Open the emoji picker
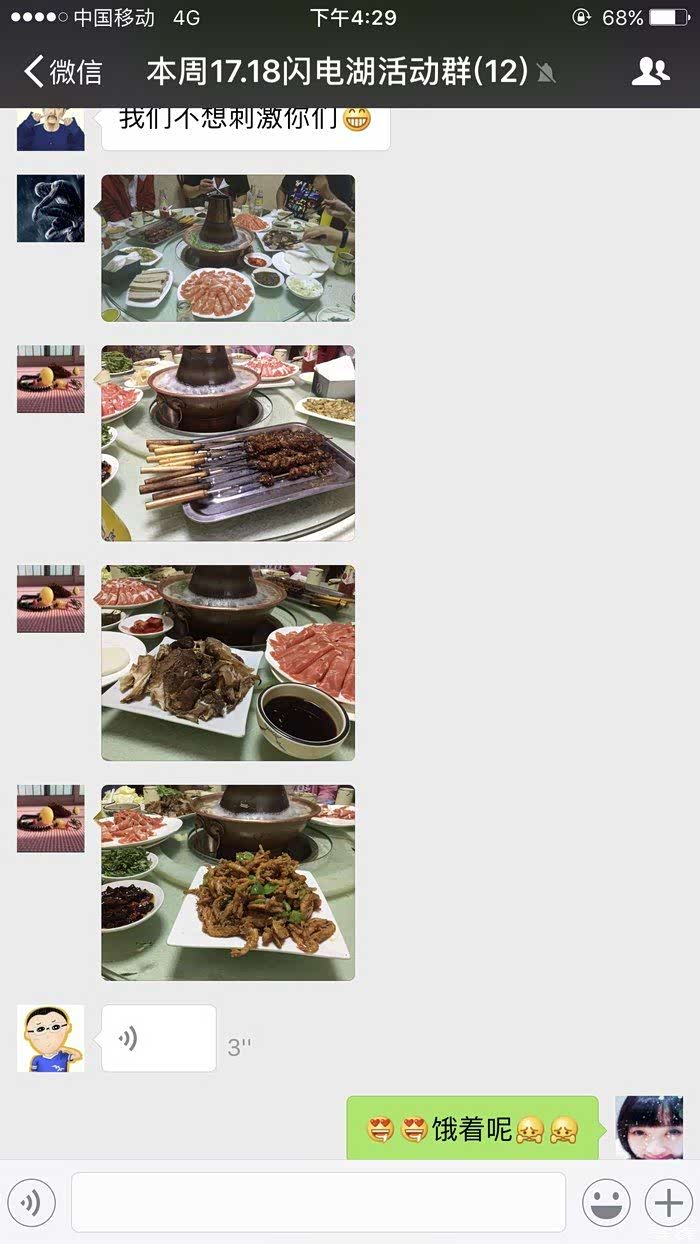Screen dimensions: 700x1244 [x=606, y=1201]
